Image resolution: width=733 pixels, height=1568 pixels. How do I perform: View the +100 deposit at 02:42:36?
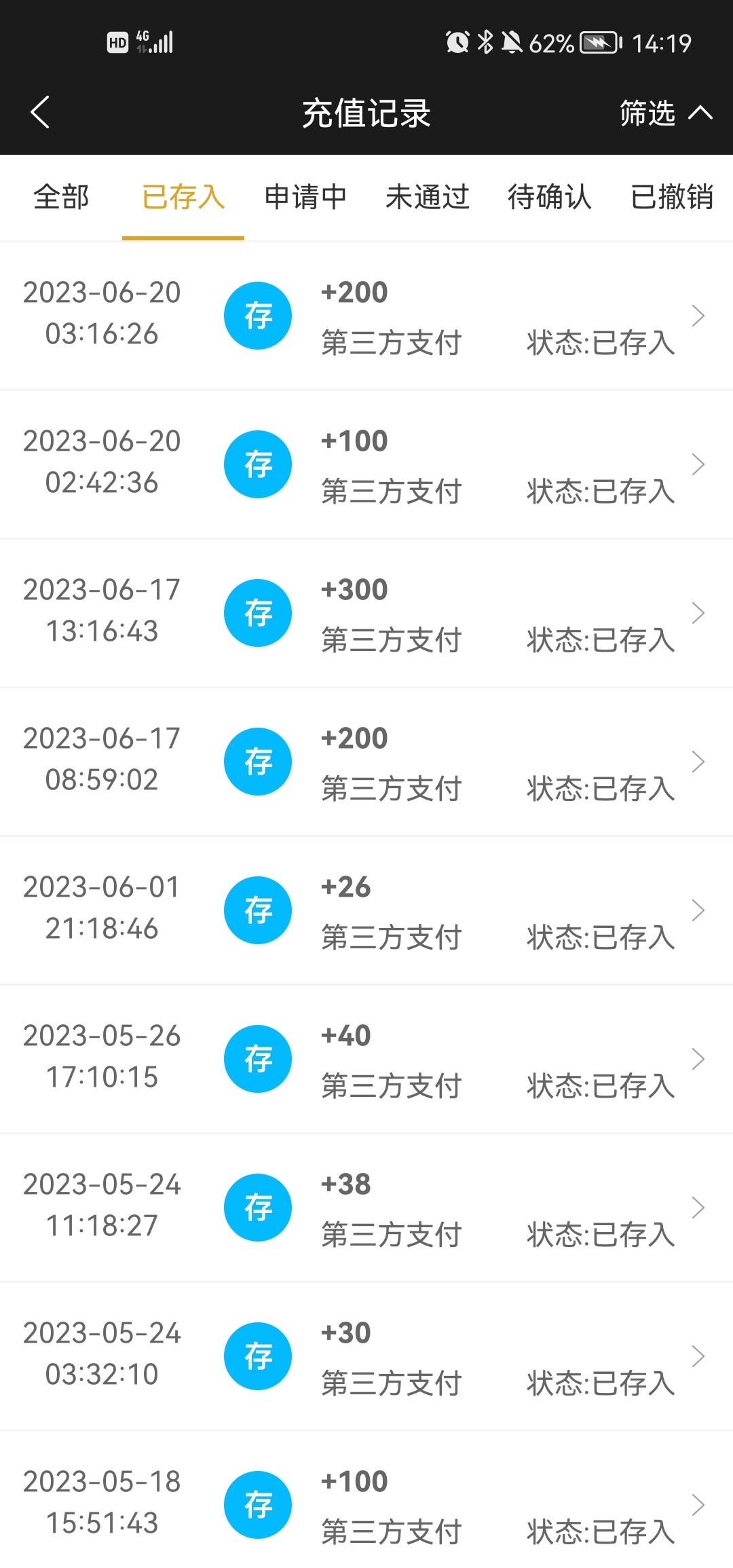point(366,465)
